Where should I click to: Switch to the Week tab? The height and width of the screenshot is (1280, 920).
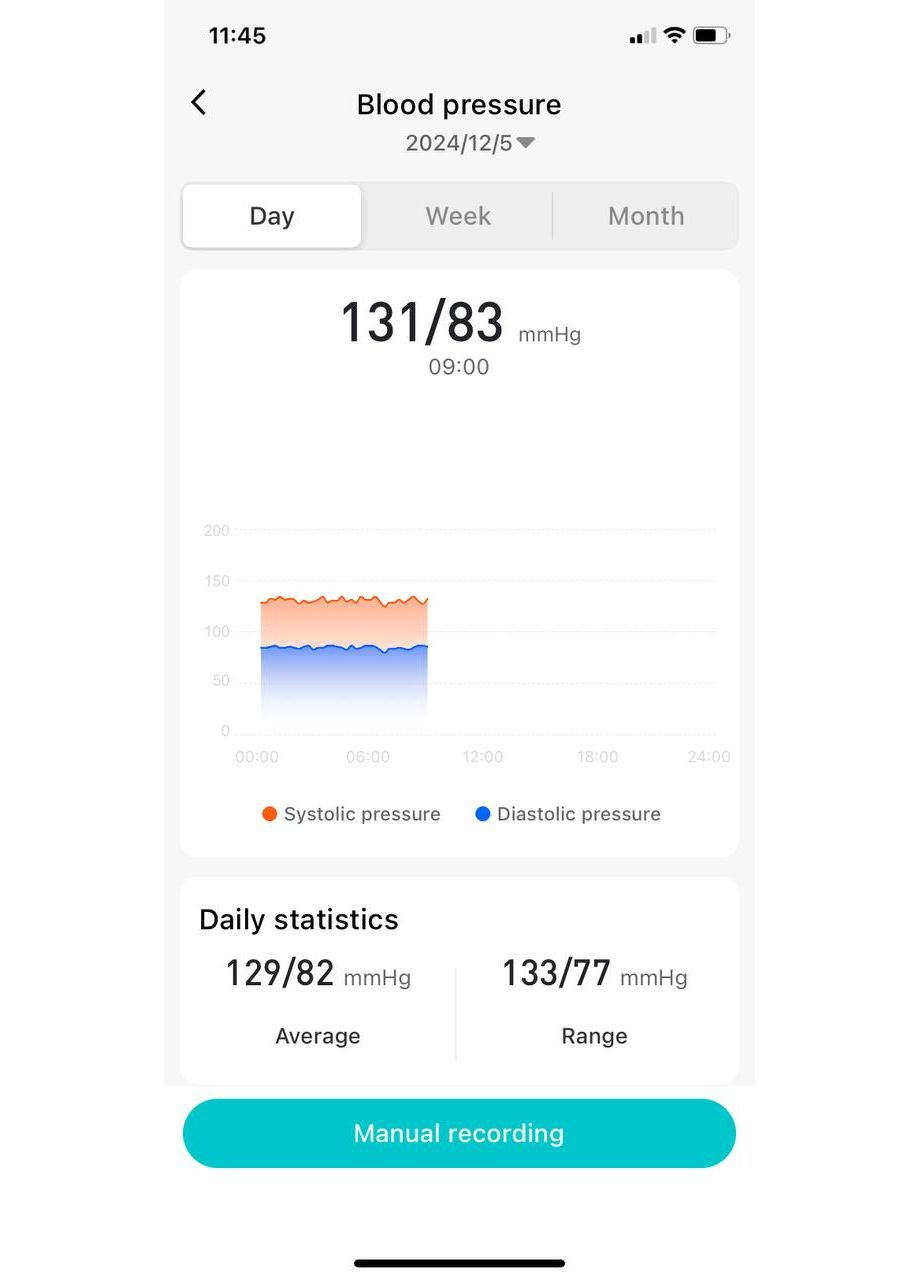(458, 216)
